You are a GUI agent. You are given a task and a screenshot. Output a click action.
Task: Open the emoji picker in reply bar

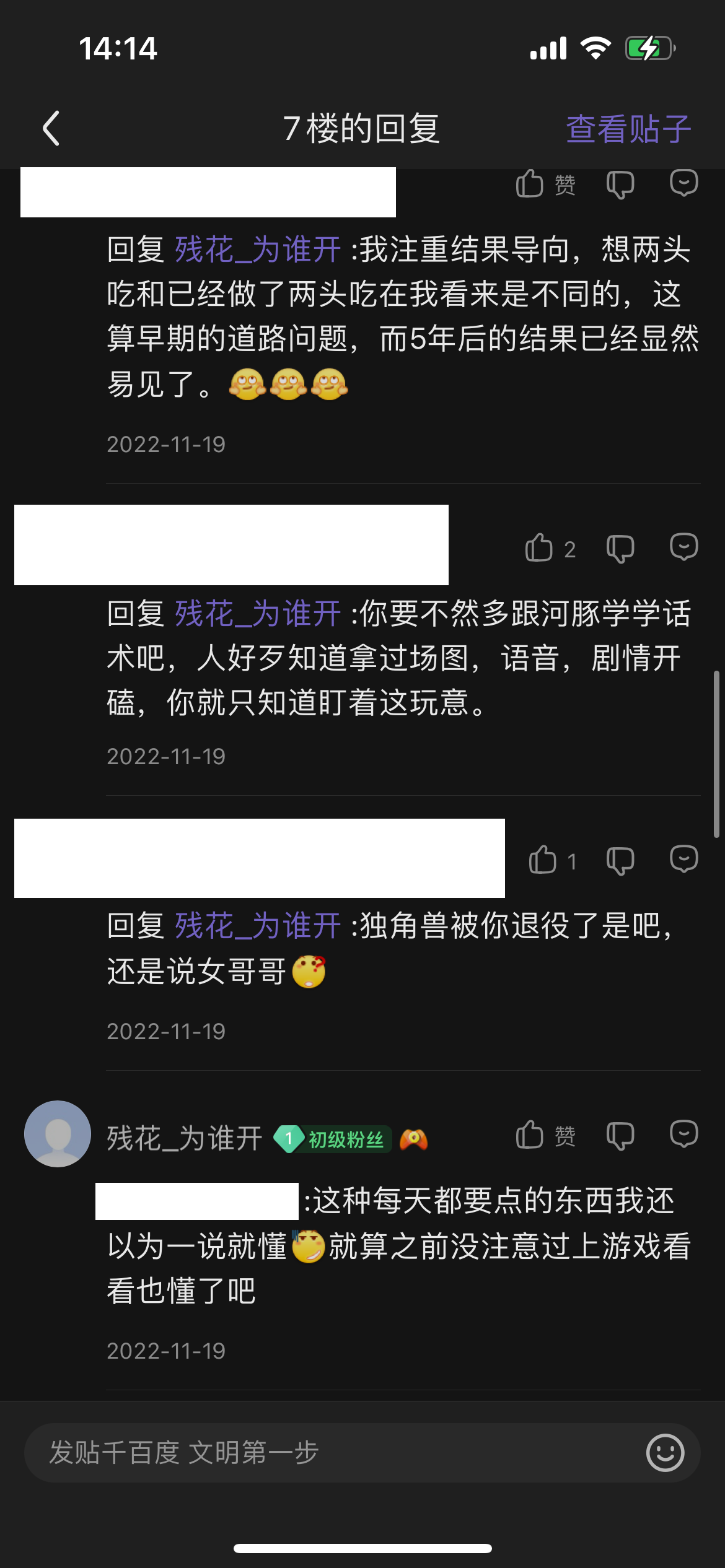pos(665,1452)
